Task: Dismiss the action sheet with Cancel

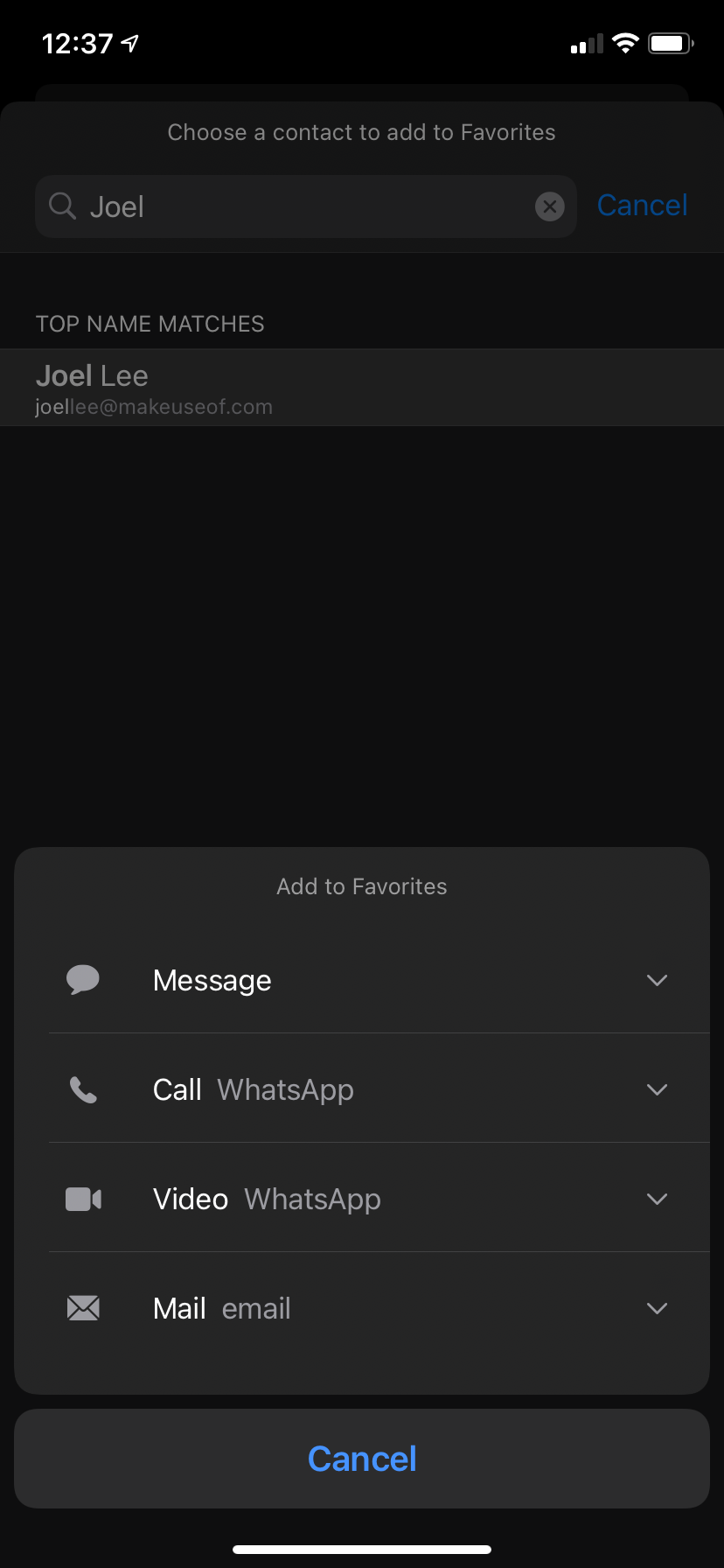Action: click(x=362, y=1459)
